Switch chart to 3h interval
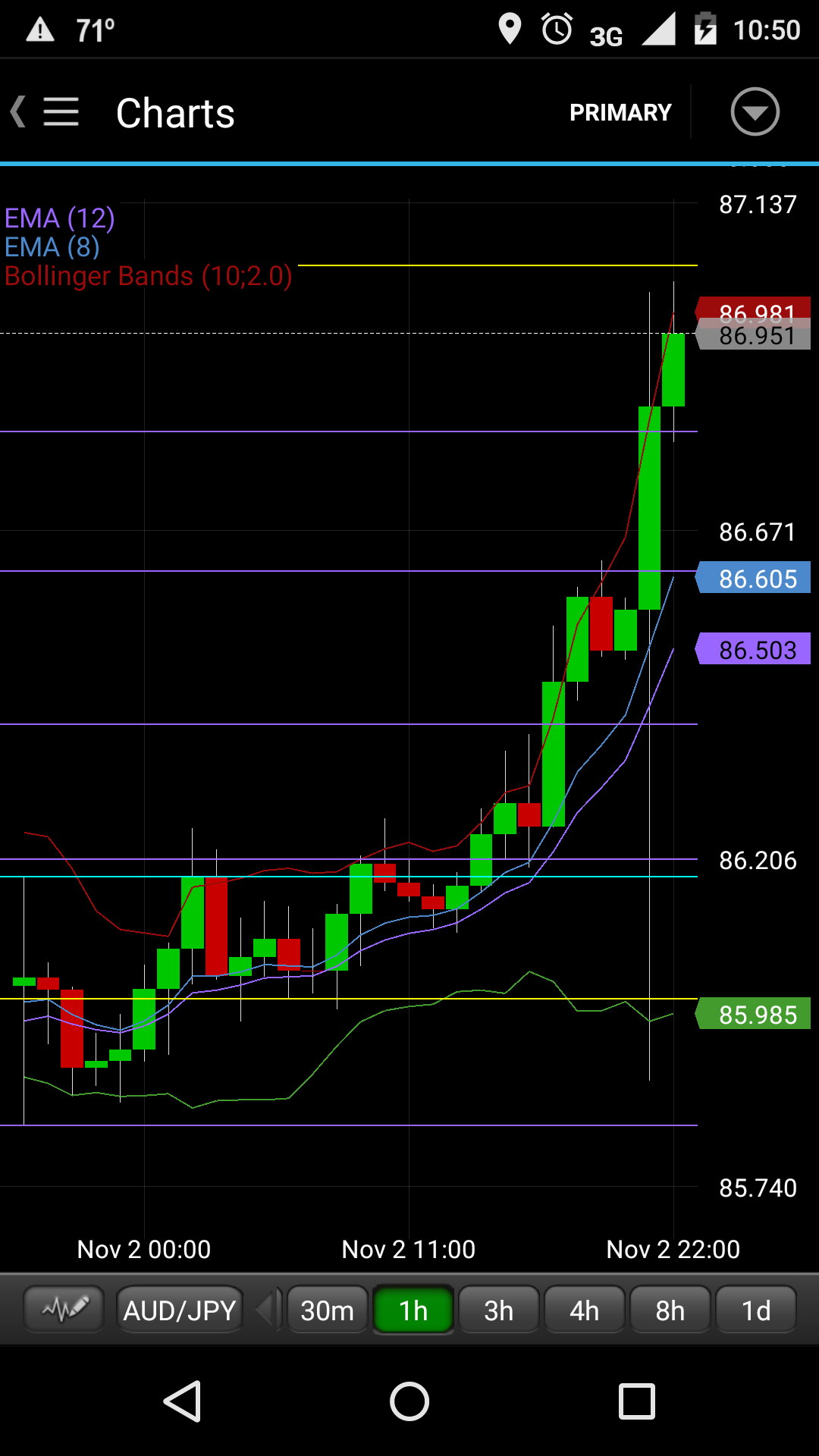The width and height of the screenshot is (819, 1456). (499, 1310)
